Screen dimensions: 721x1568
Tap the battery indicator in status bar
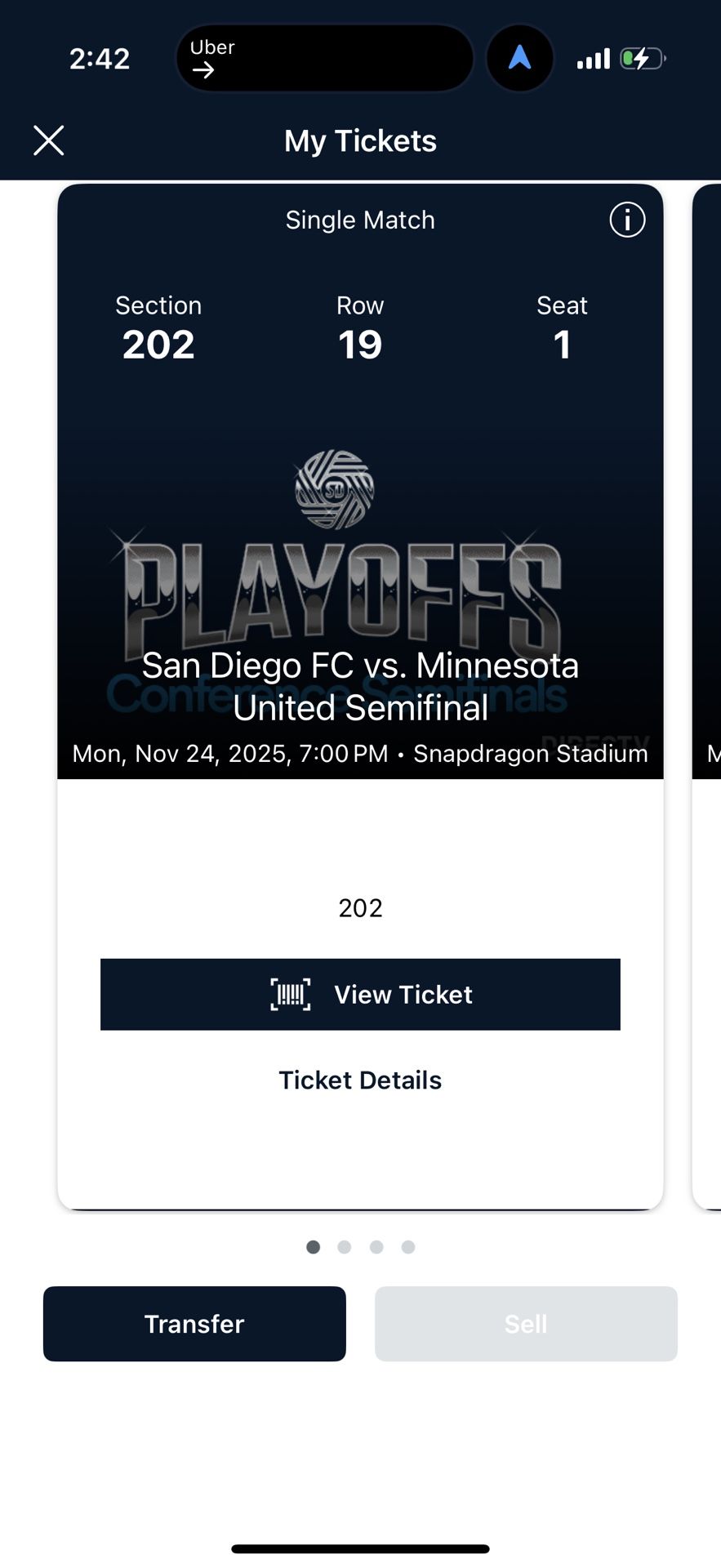point(642,57)
